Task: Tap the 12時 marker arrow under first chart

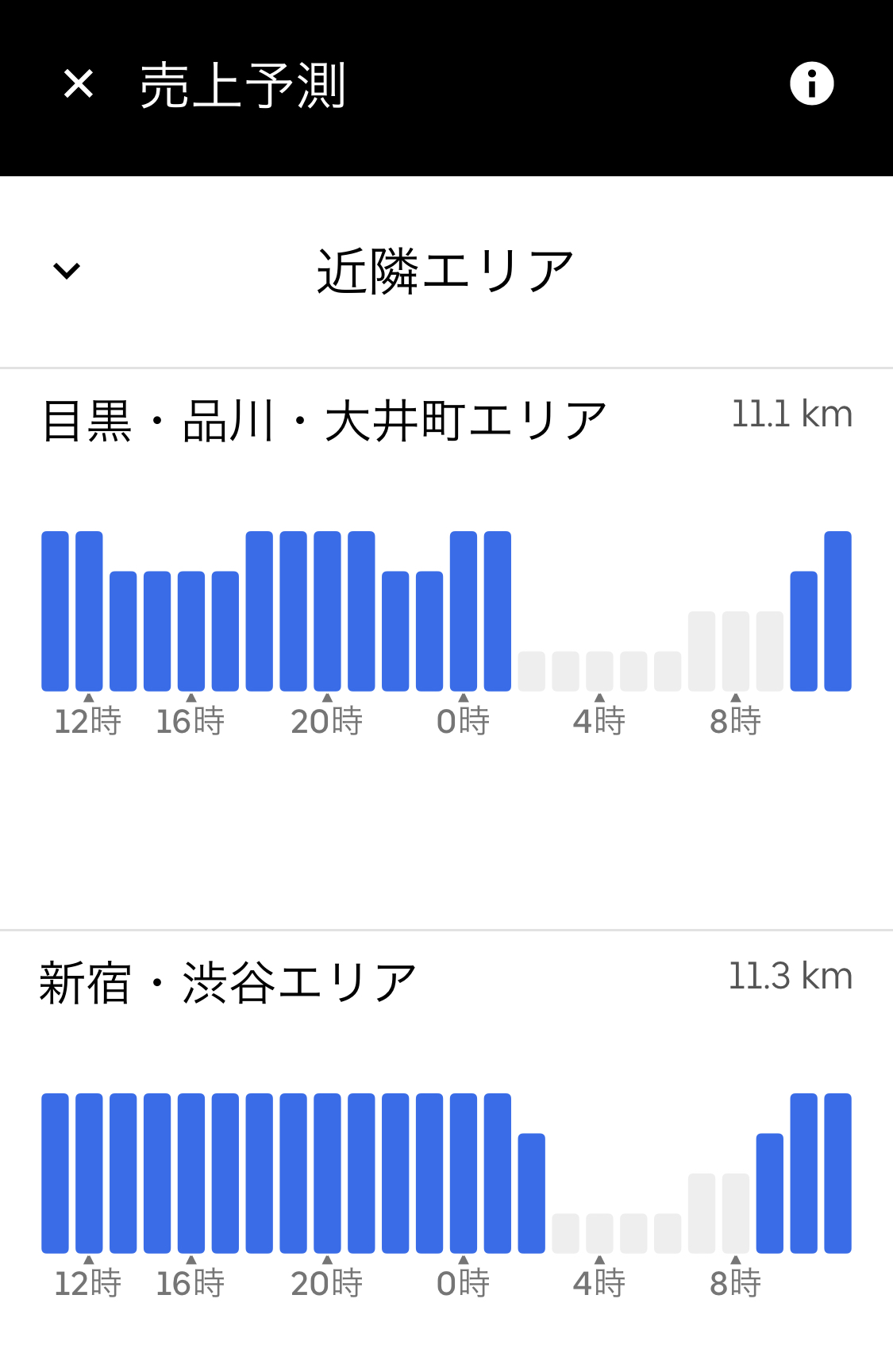Action: point(90,699)
